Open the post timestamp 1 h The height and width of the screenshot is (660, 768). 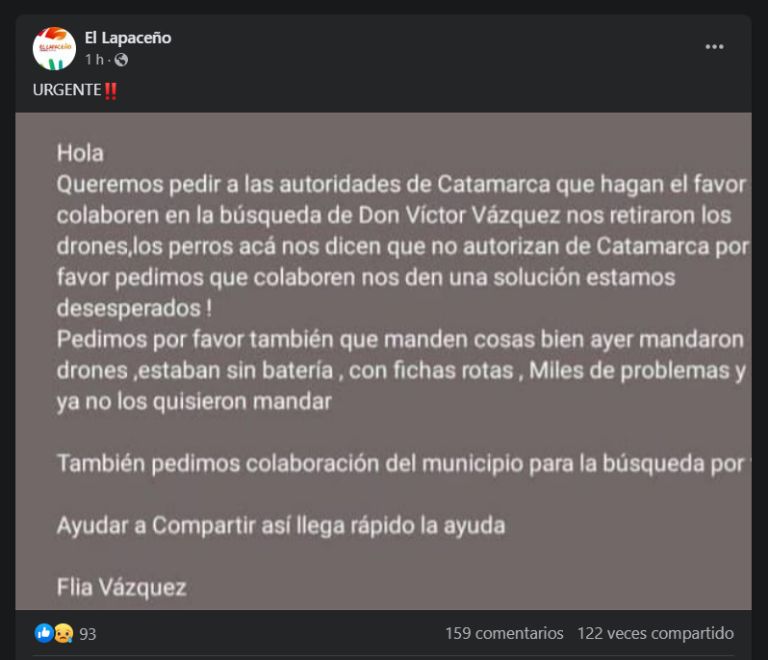pos(93,60)
